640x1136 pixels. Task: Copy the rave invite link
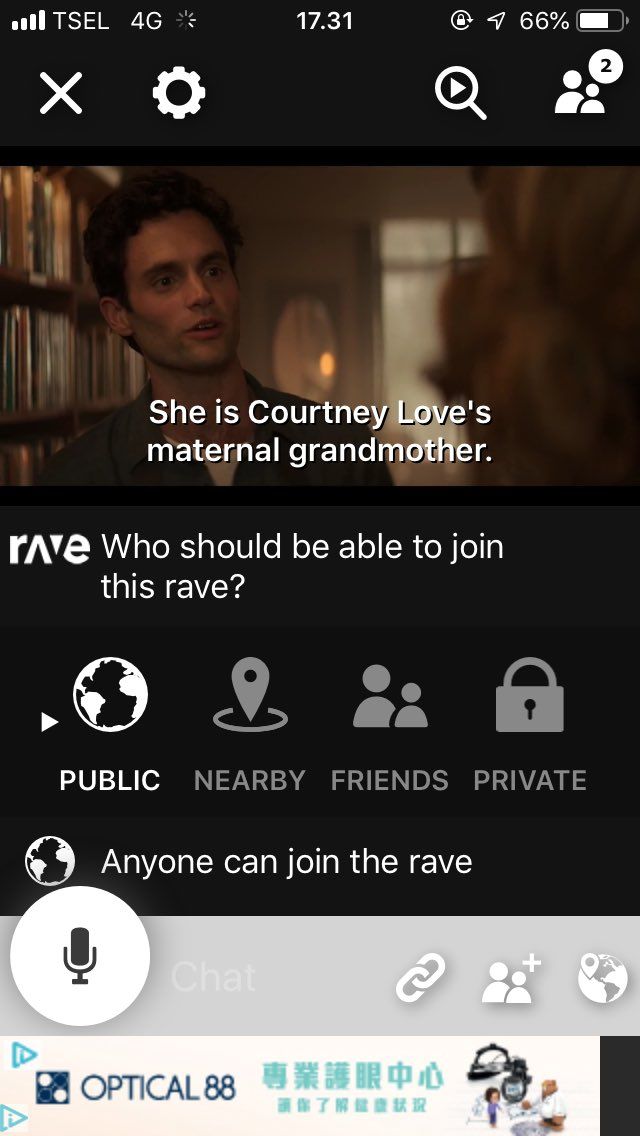tap(421, 977)
